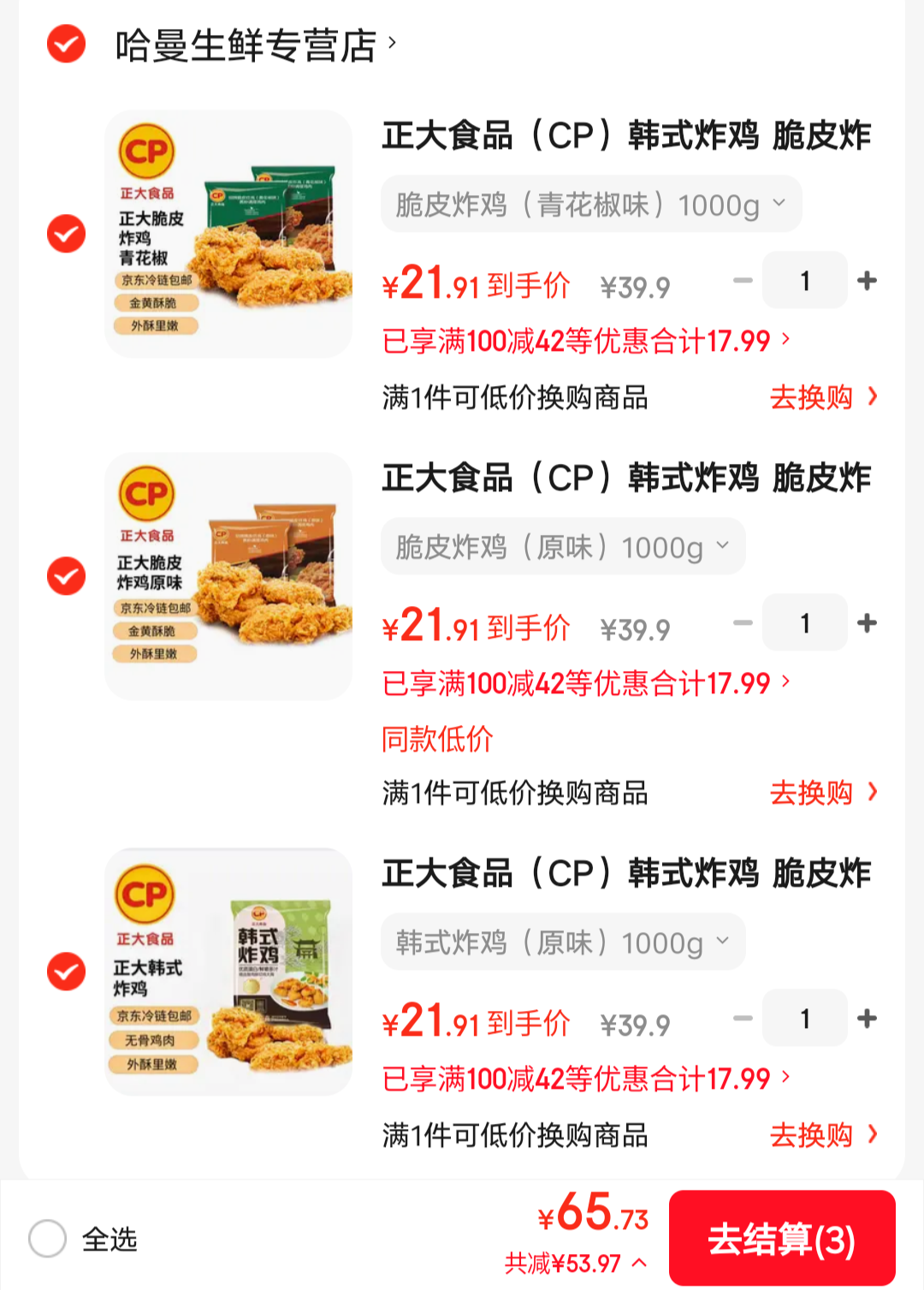Open the 正大脆皮炸鸡原味 product image
The height and width of the screenshot is (1290, 924).
pos(228,576)
